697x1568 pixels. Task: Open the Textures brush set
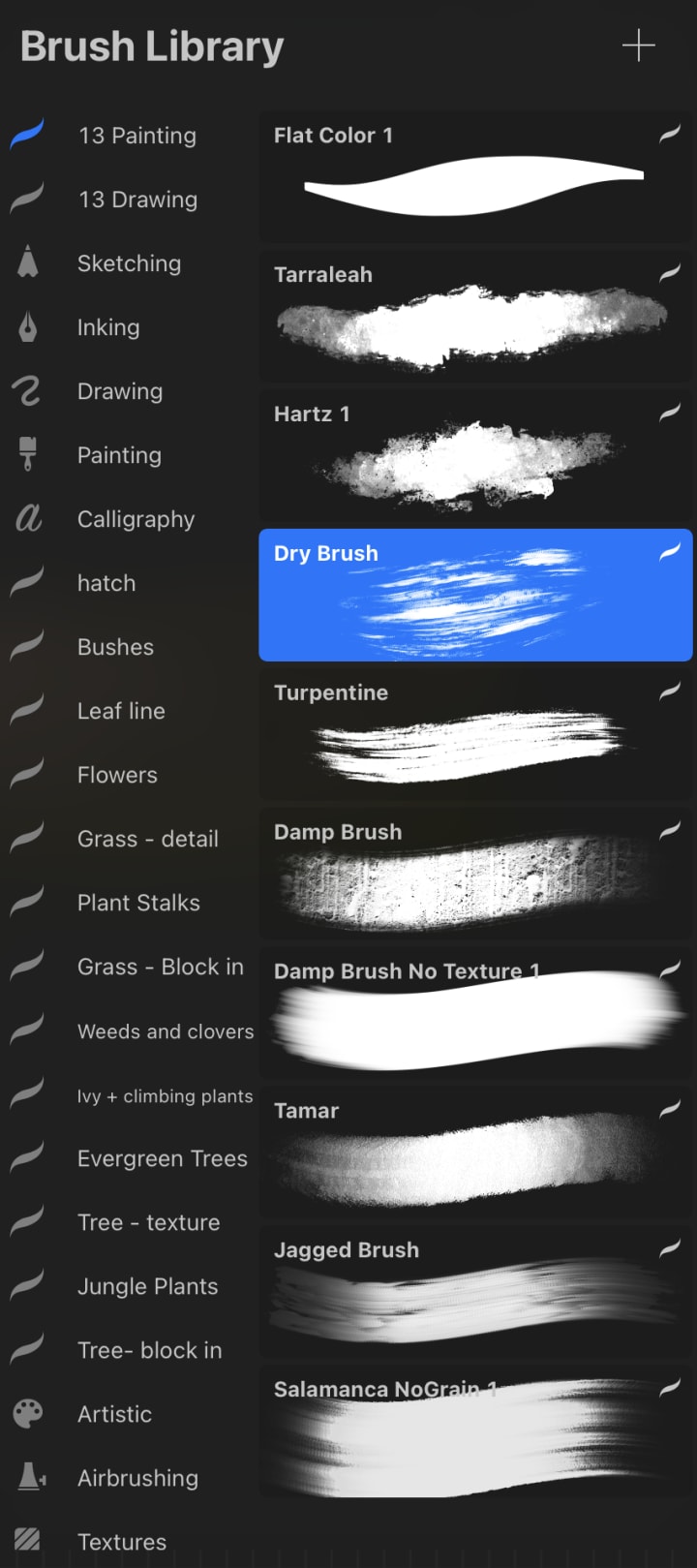[121, 1542]
